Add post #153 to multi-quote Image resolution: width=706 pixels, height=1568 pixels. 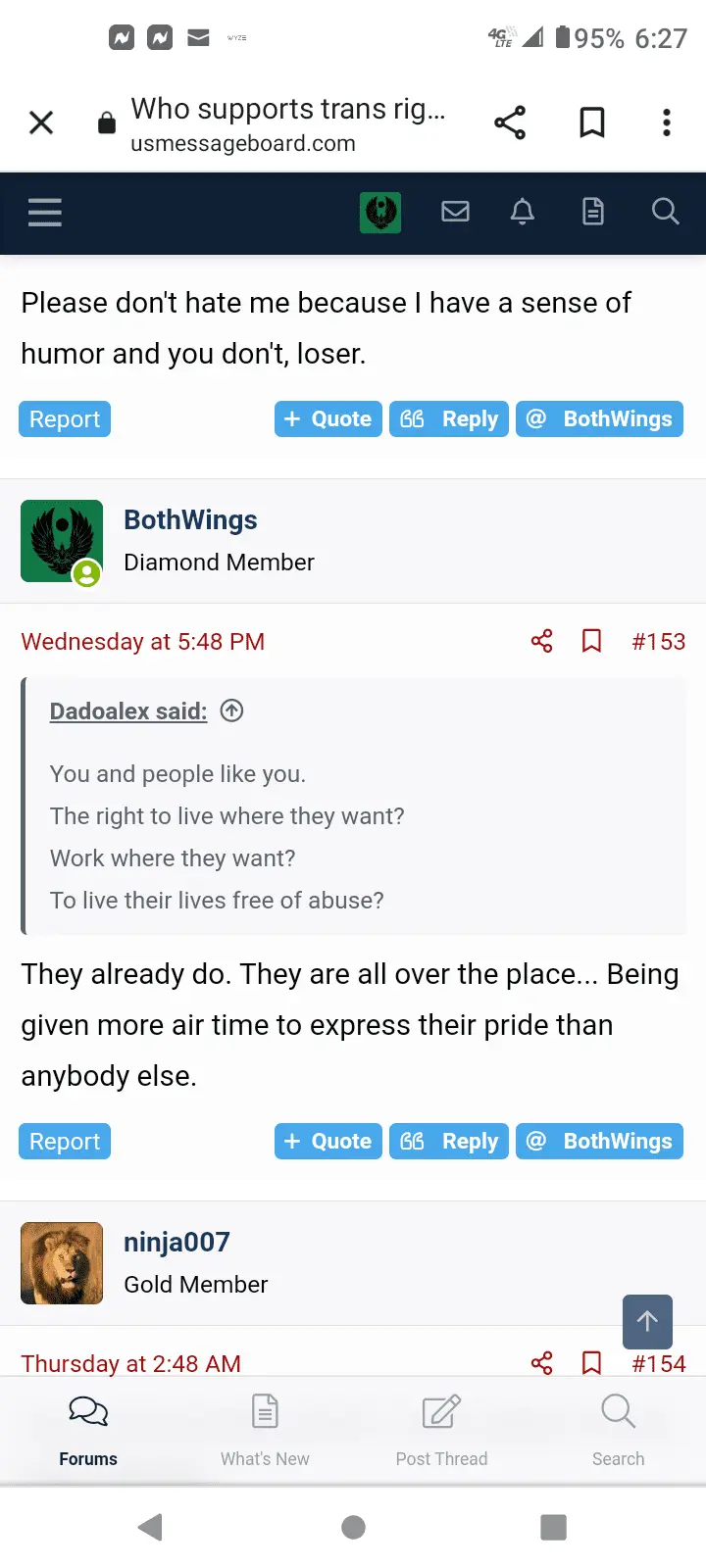328,1142
